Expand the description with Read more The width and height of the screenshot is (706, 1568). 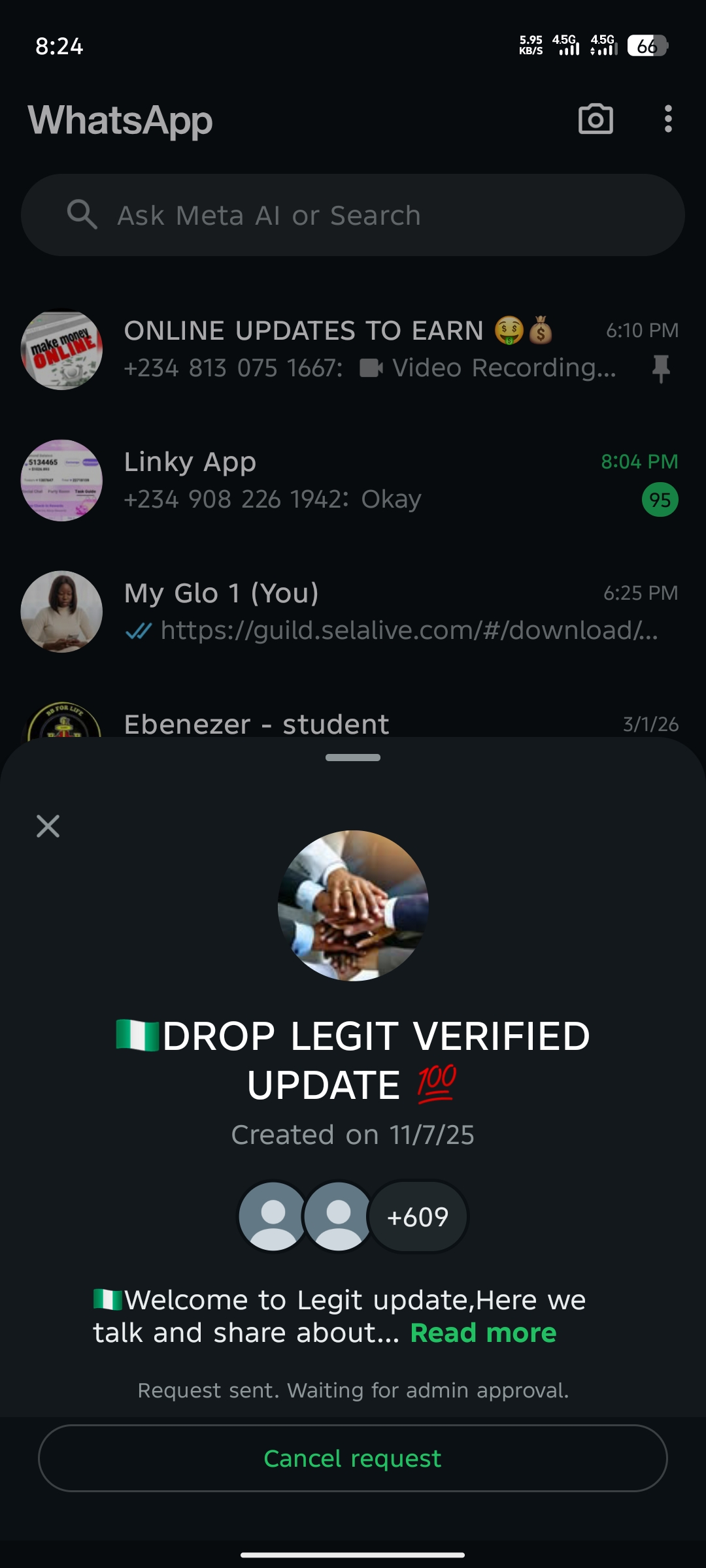[483, 1333]
